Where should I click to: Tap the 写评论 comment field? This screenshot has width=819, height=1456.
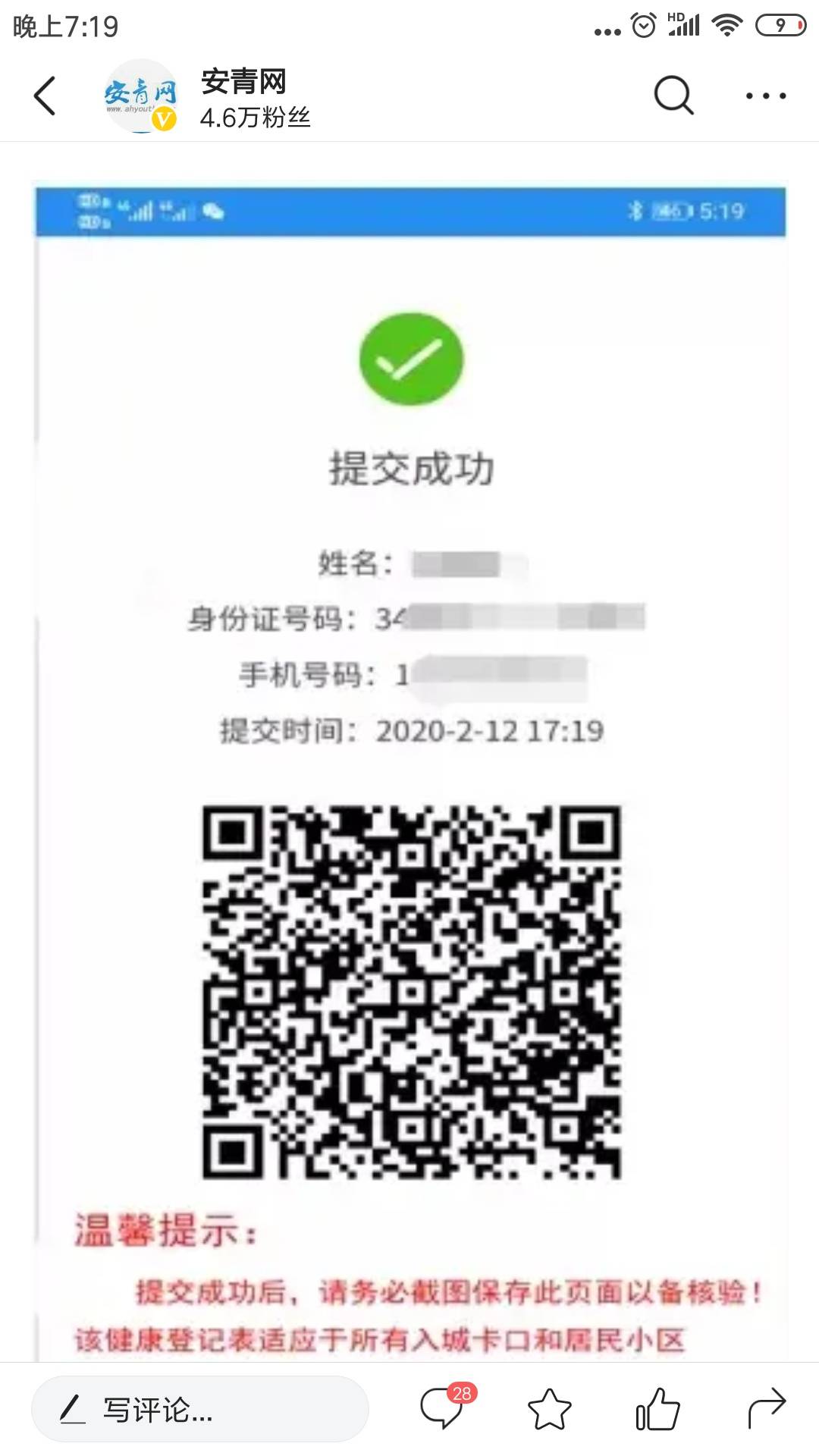[x=200, y=1409]
